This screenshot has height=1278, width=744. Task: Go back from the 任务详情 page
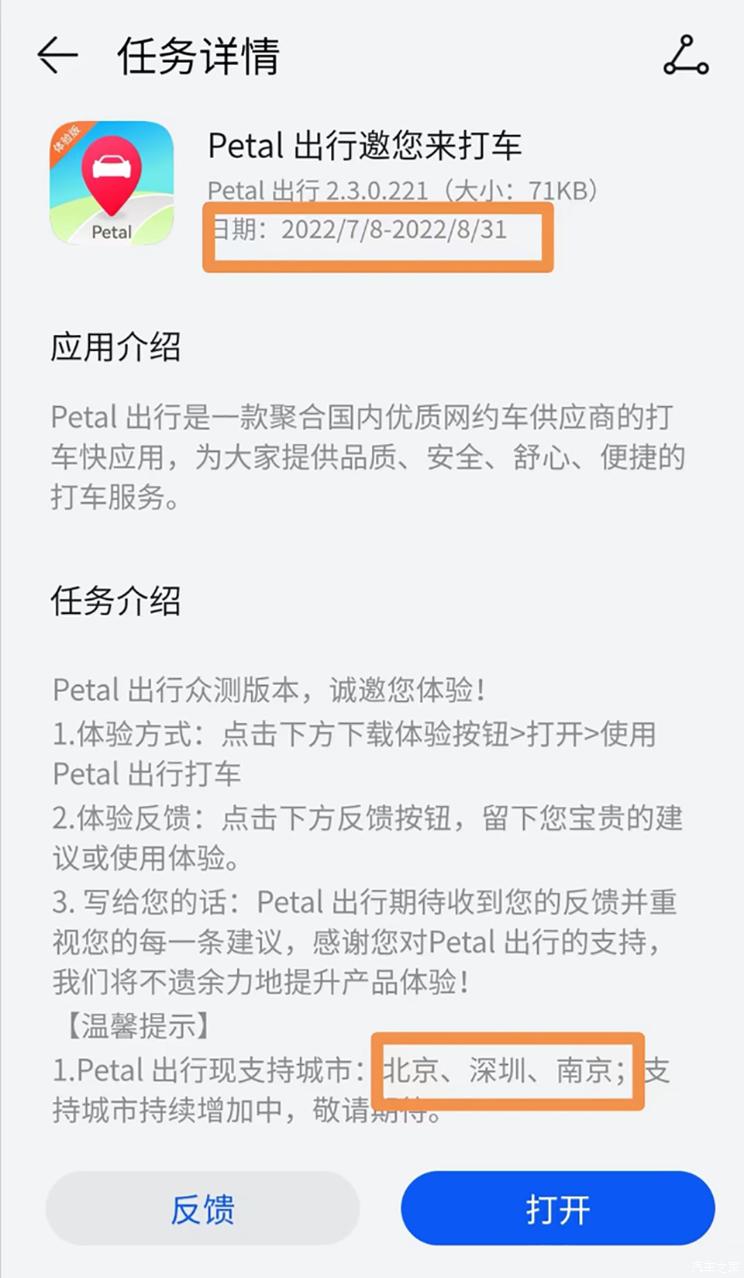coord(57,56)
